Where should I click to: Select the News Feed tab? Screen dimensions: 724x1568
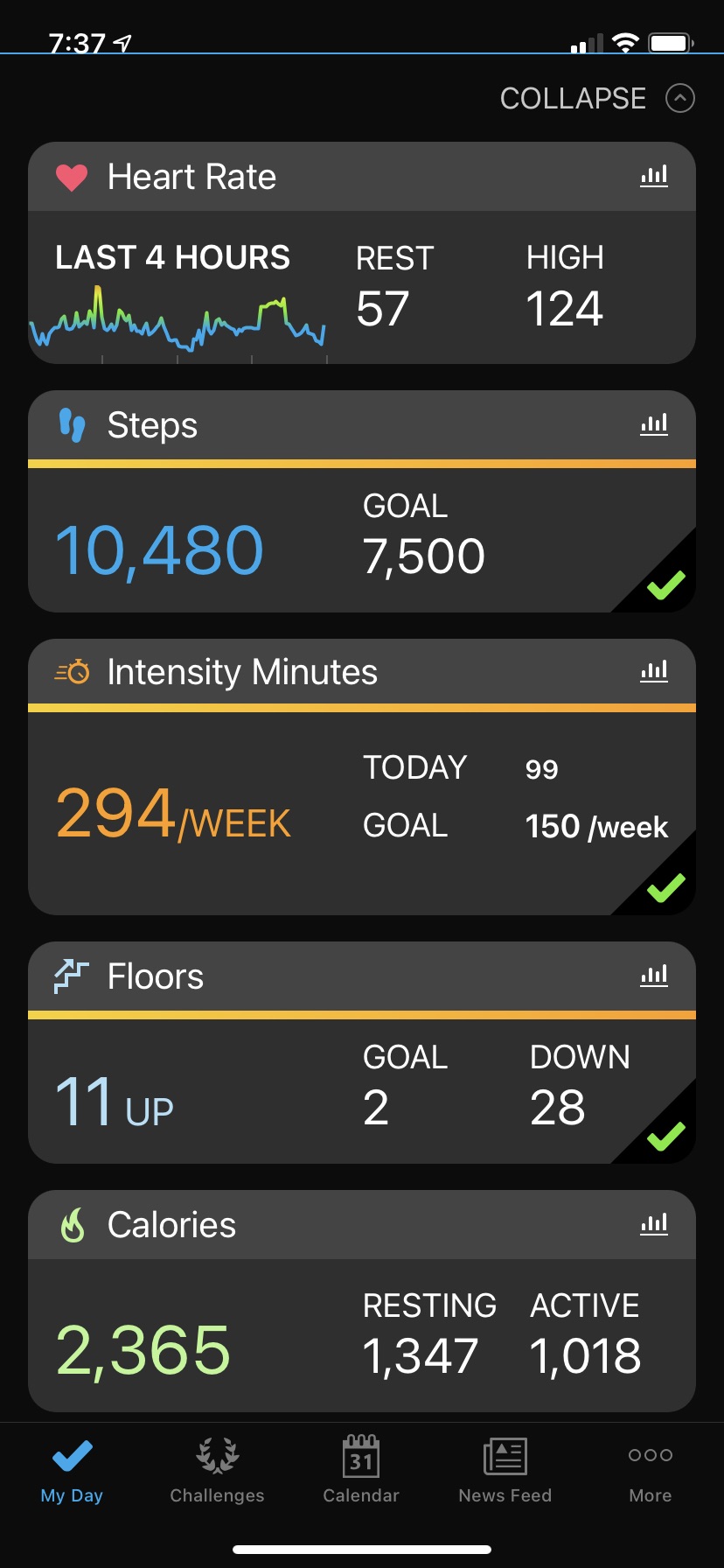click(x=505, y=1471)
